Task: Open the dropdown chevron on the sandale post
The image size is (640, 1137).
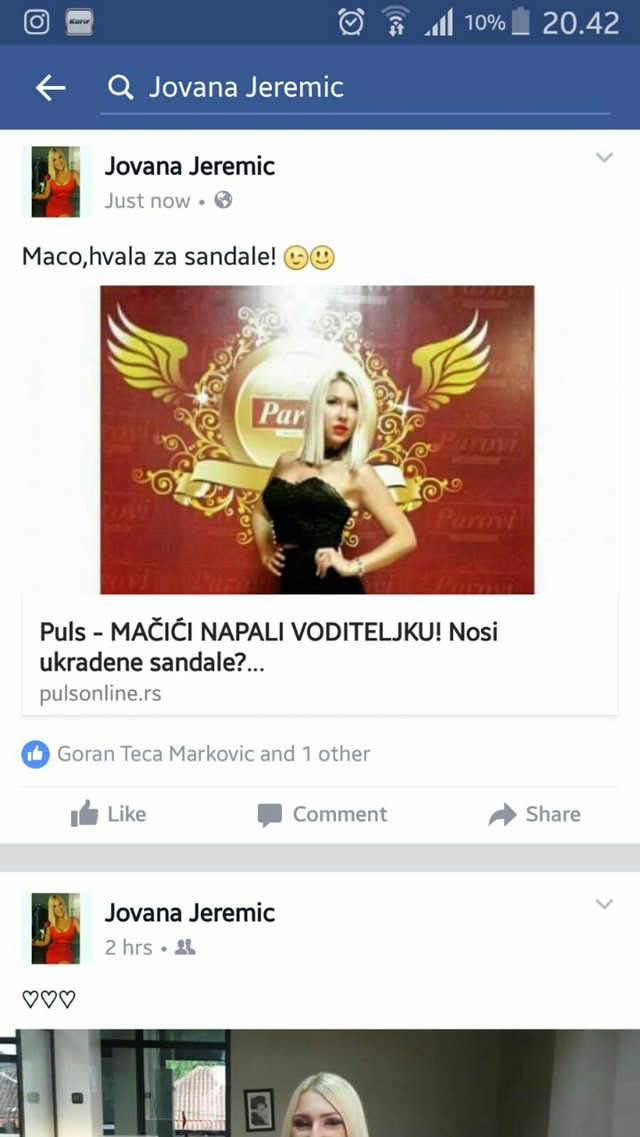Action: (x=604, y=157)
